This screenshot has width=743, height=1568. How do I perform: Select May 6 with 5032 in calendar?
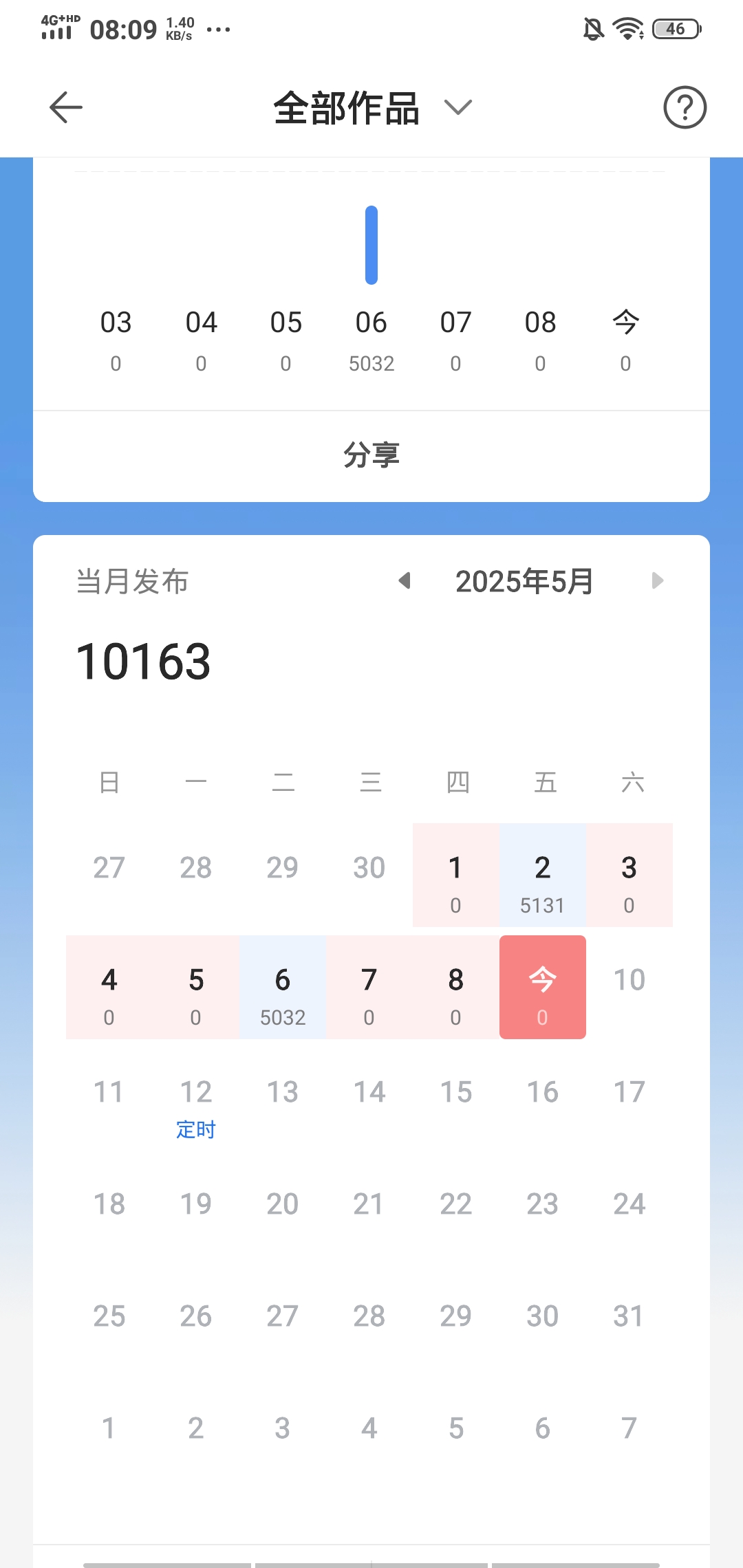click(283, 987)
